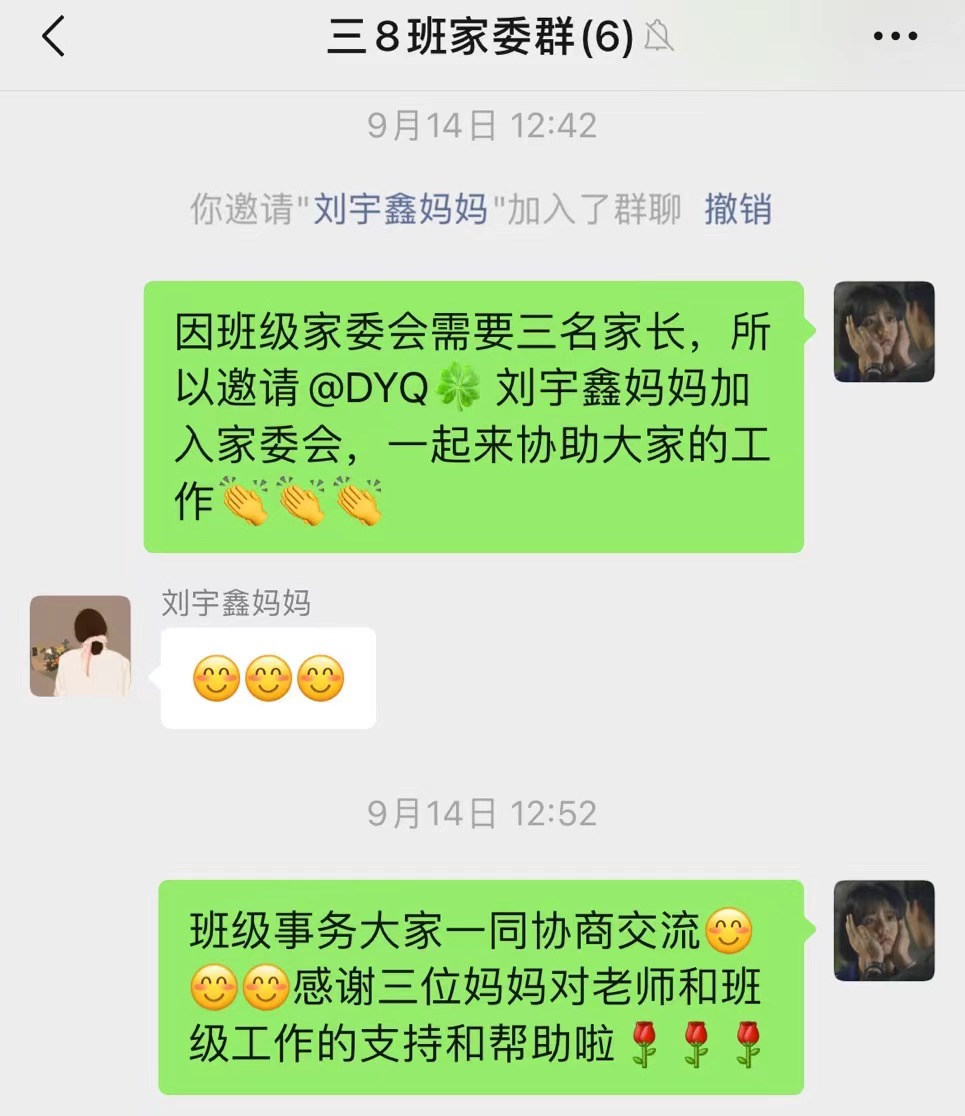
Task: Tap 撤销 to undo the invitation
Action: point(737,209)
